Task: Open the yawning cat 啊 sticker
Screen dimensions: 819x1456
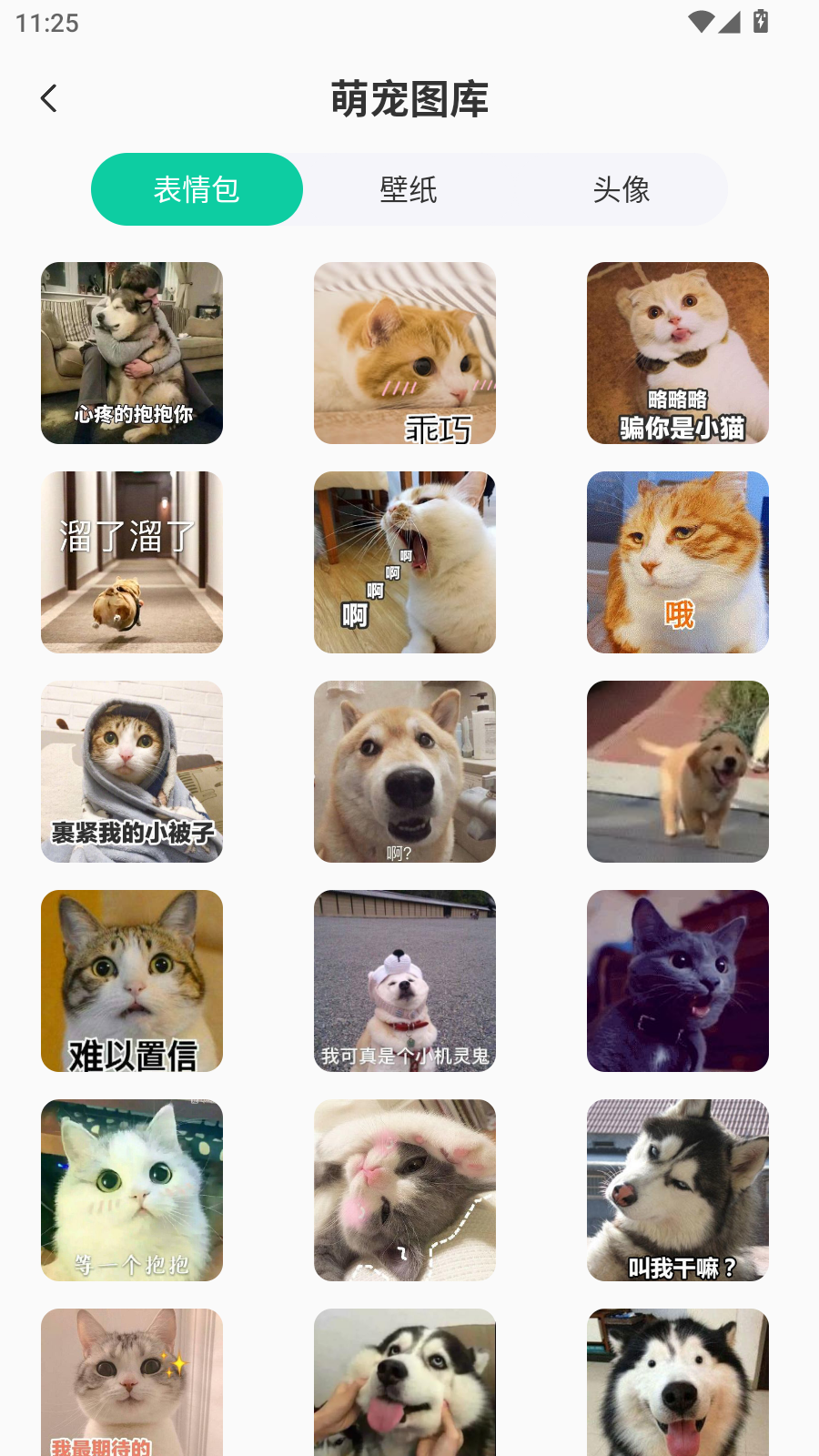Action: coord(405,562)
